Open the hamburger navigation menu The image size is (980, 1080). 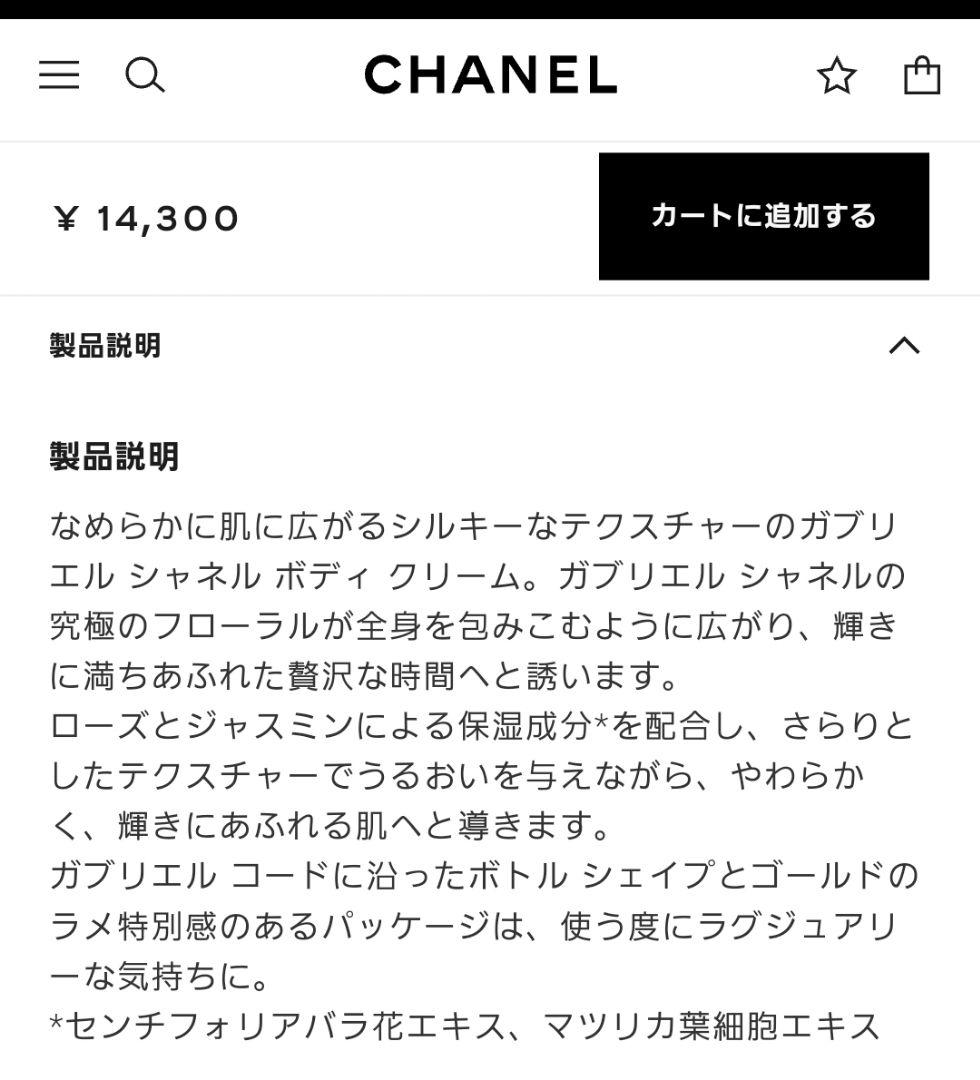pos(59,75)
